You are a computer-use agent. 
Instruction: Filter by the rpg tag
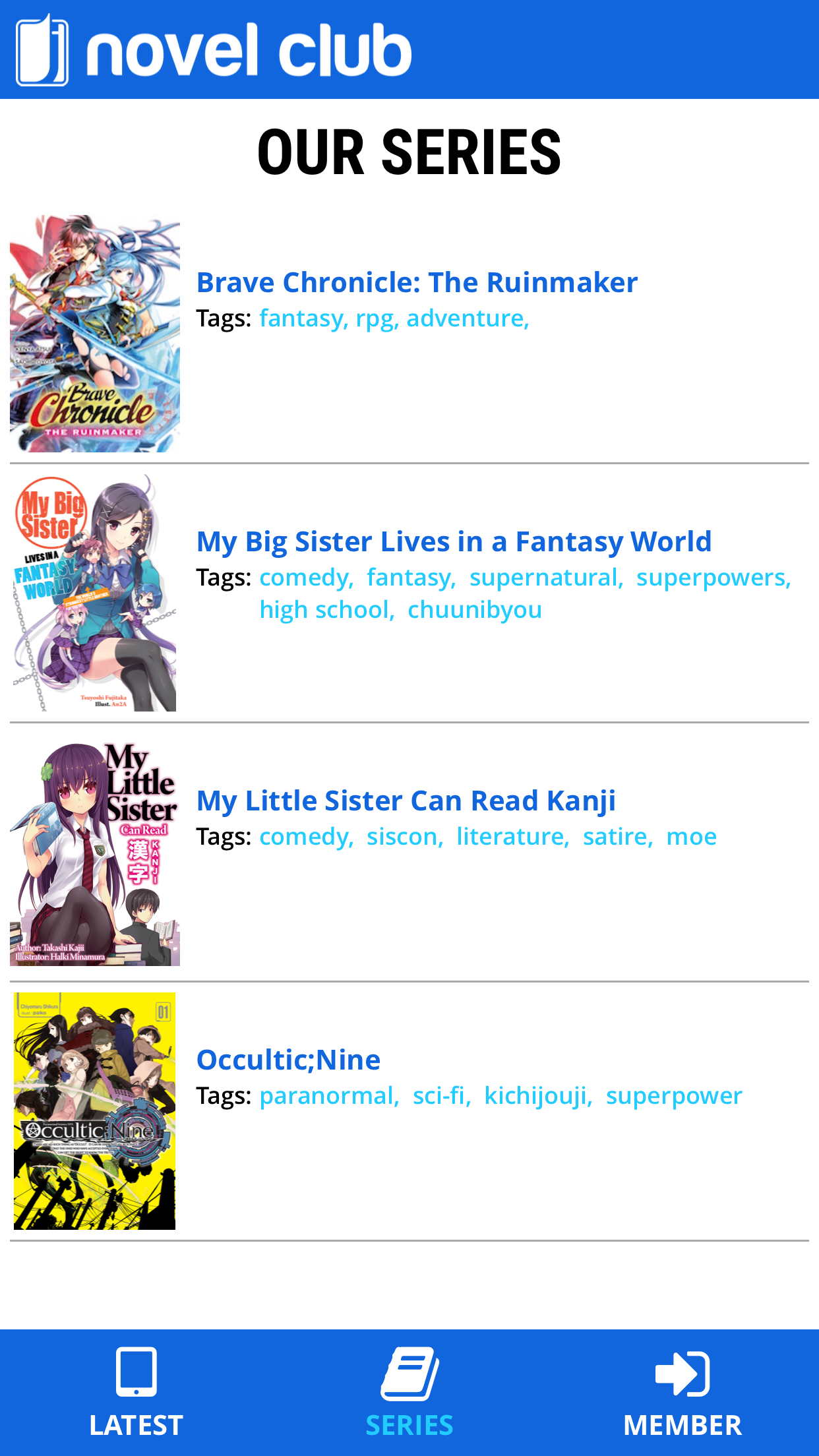tap(377, 318)
